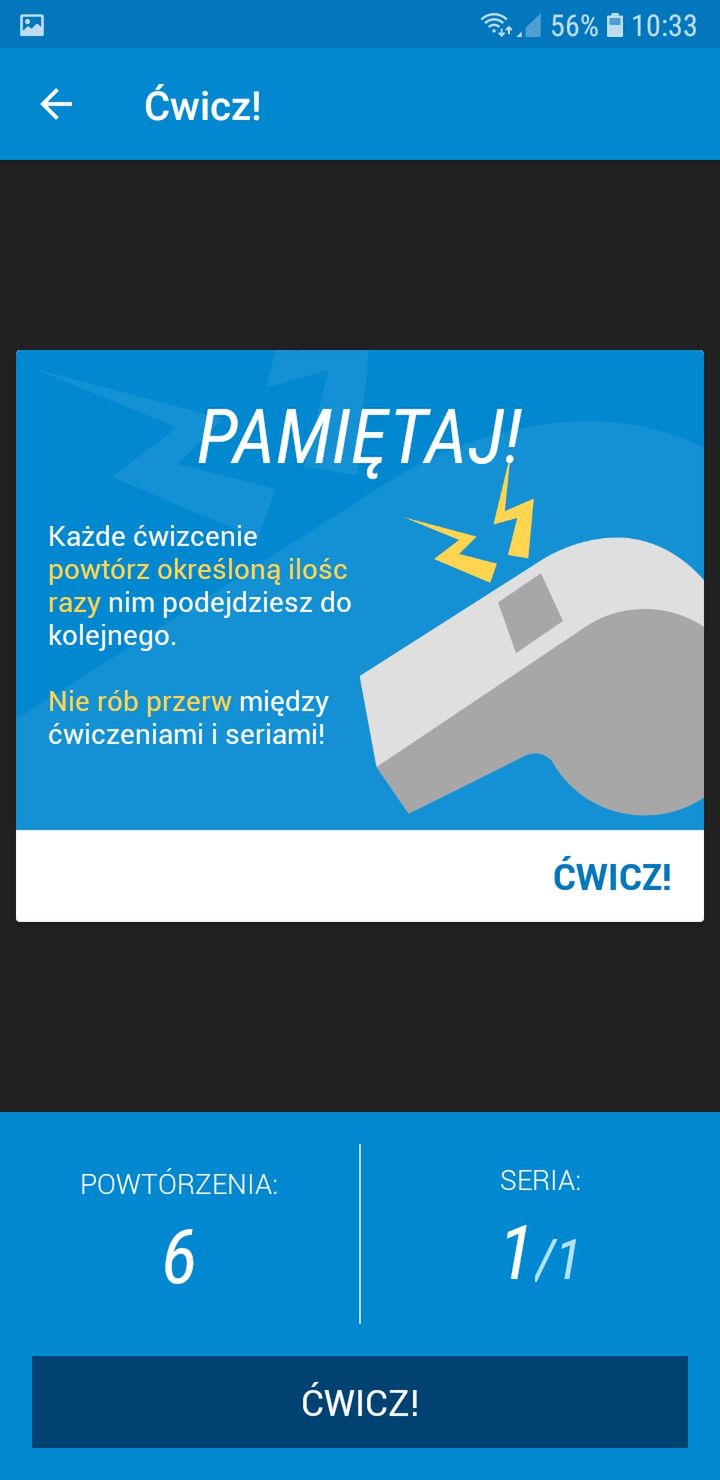Start workout with the dark ĆWICZ! button
The image size is (720, 1480).
tap(360, 1402)
